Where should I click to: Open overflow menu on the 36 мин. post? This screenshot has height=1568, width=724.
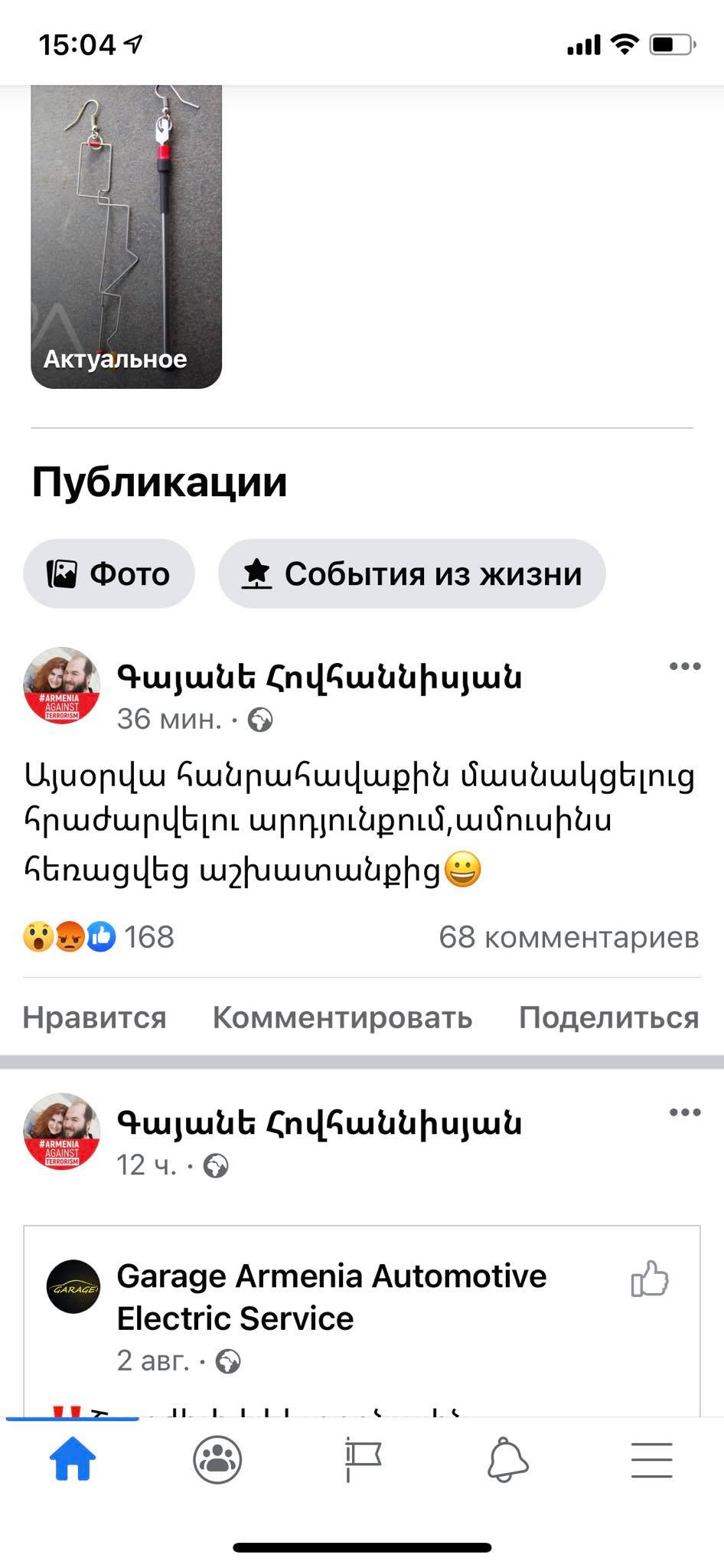(x=685, y=666)
